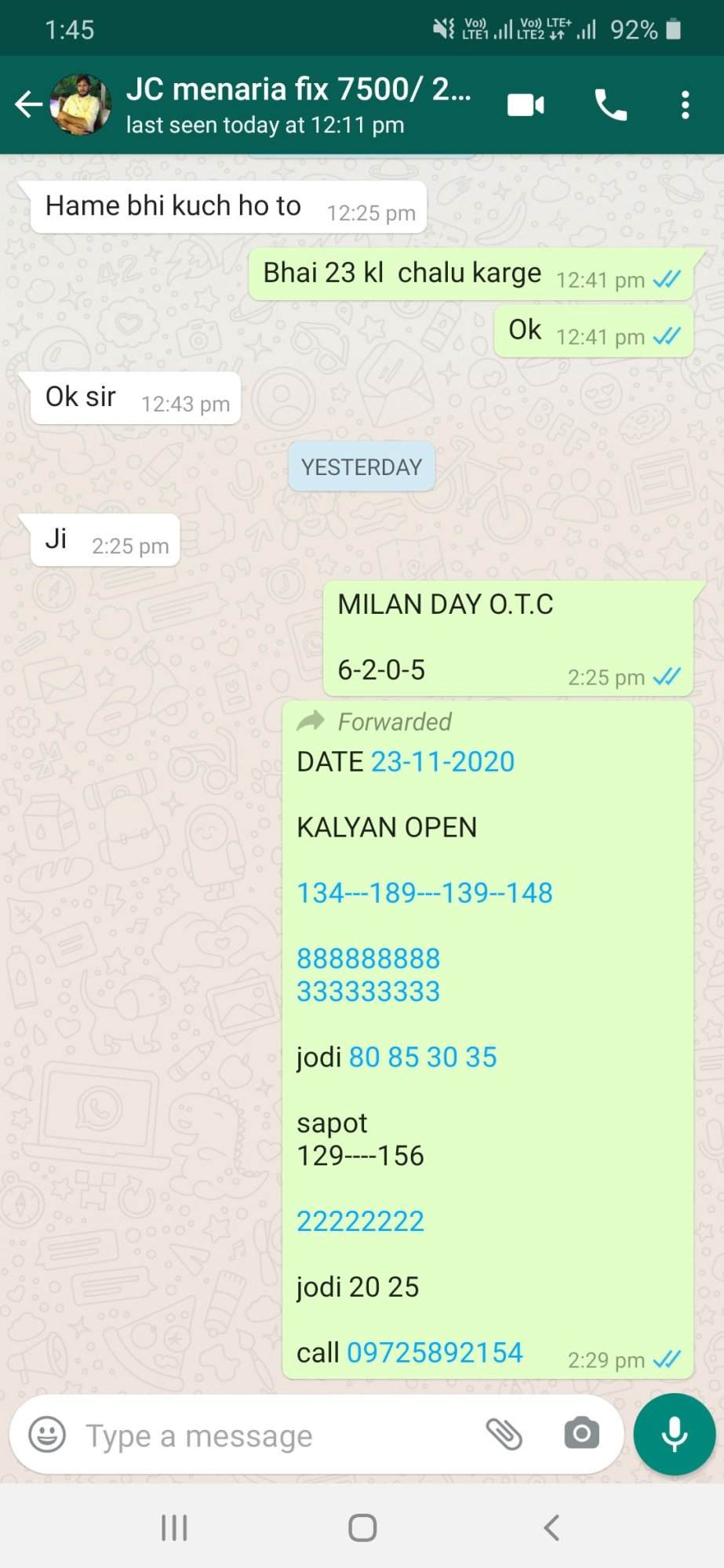The image size is (724, 1568).
Task: Tap the 22222222 number link
Action: (360, 1221)
